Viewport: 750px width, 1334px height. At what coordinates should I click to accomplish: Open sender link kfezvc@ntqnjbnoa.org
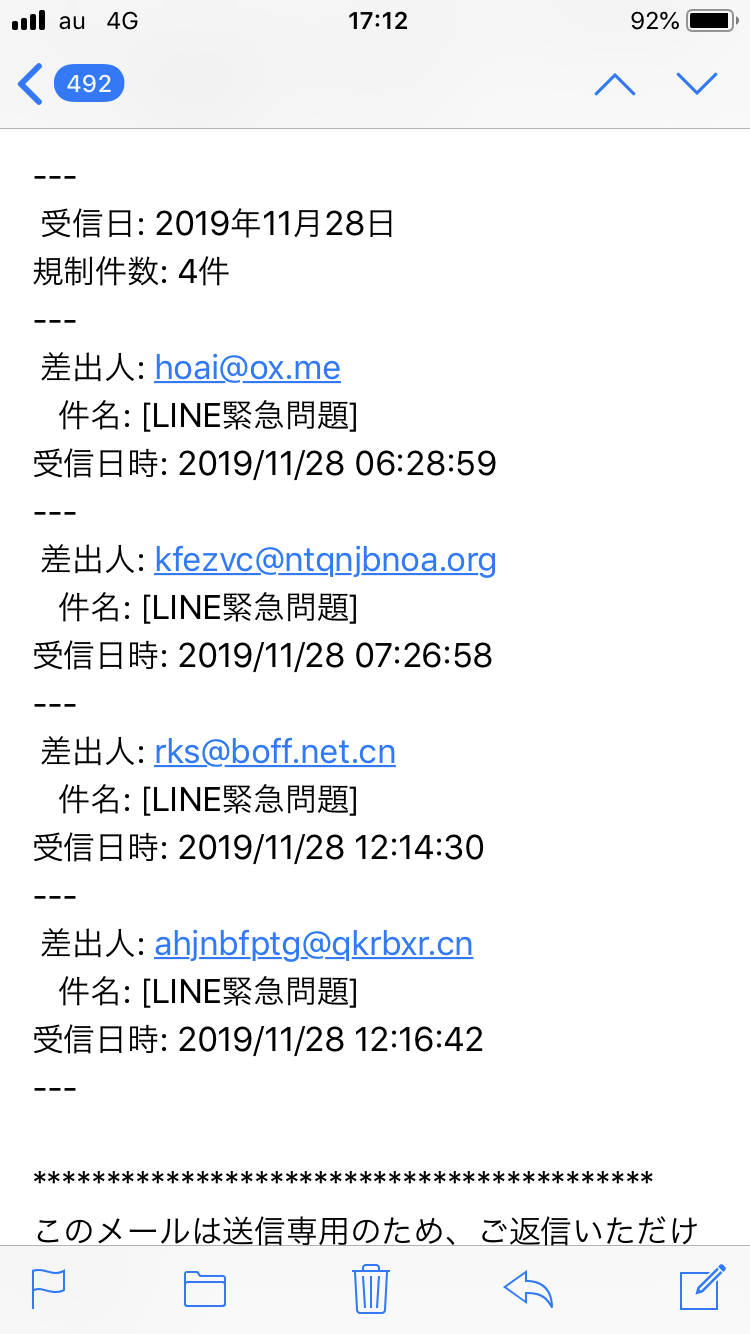[x=325, y=560]
